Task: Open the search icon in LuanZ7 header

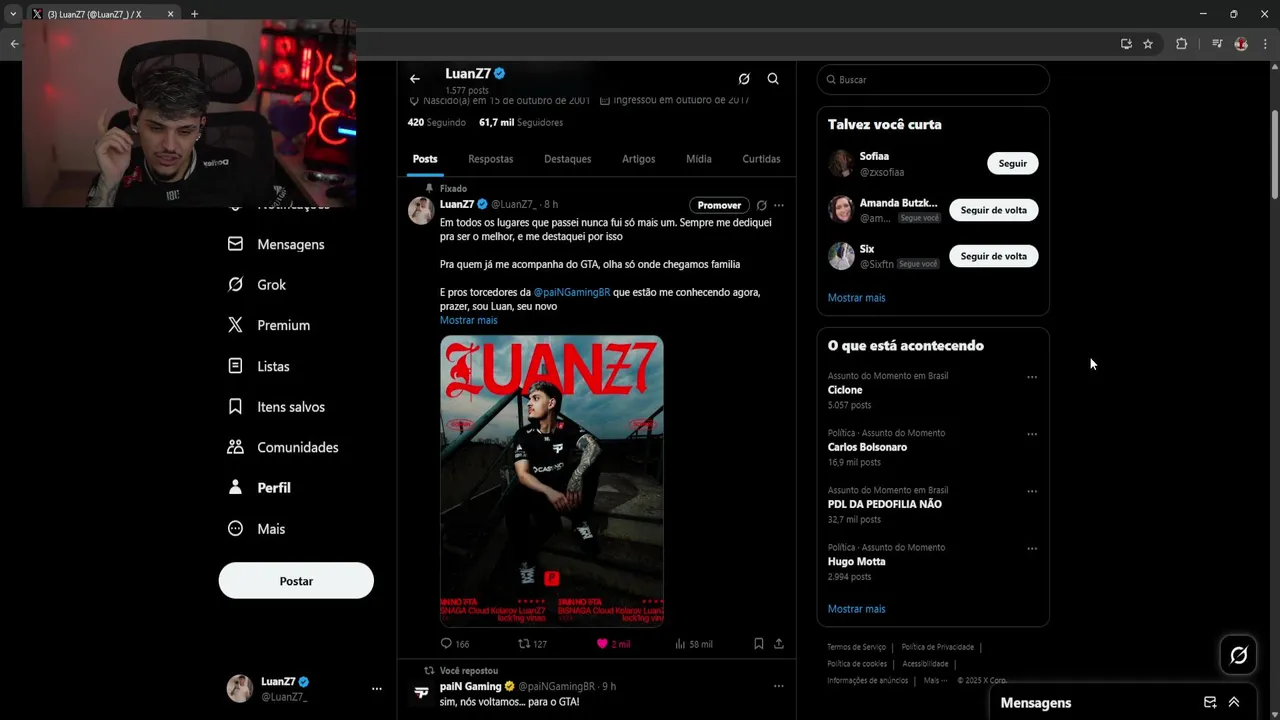Action: [773, 79]
